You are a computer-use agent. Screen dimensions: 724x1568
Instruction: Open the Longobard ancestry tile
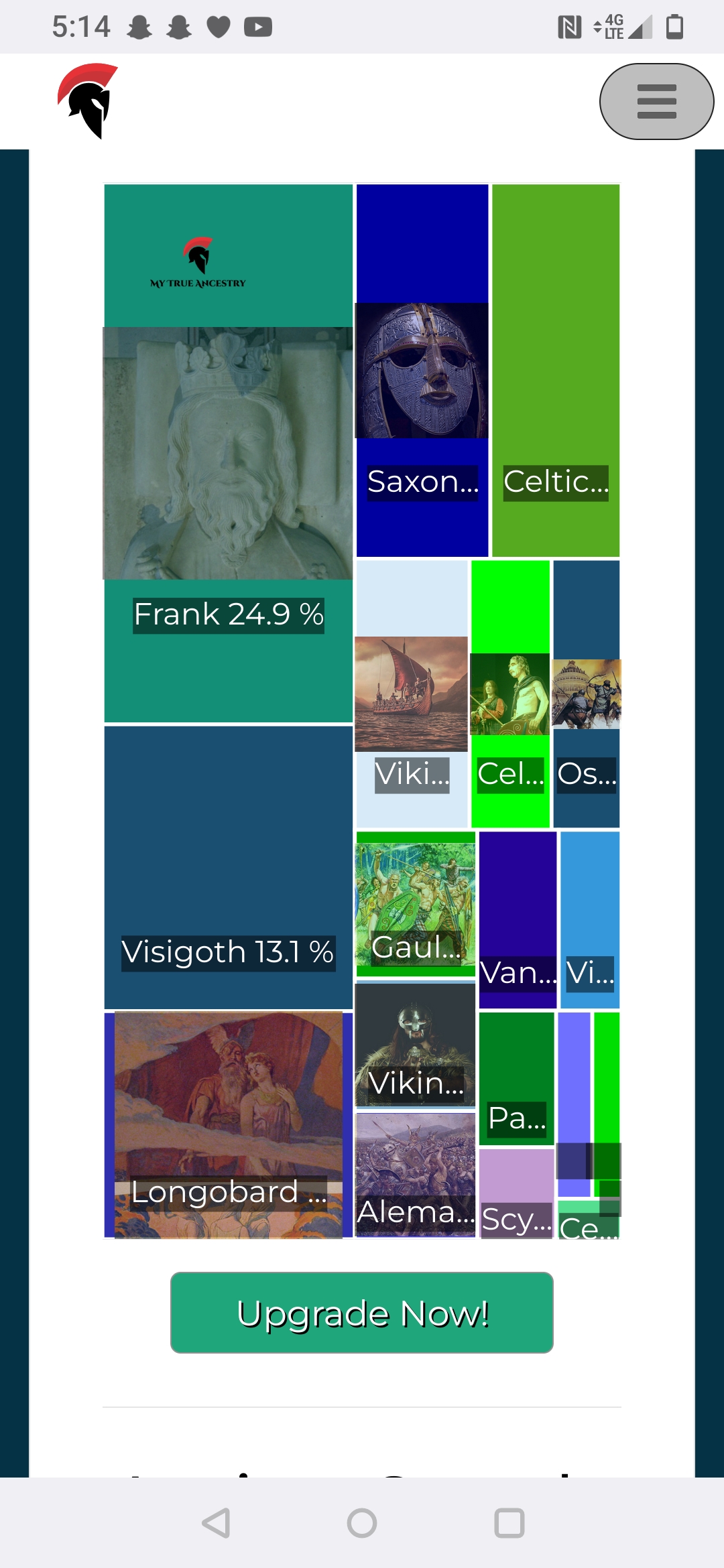tap(229, 1124)
